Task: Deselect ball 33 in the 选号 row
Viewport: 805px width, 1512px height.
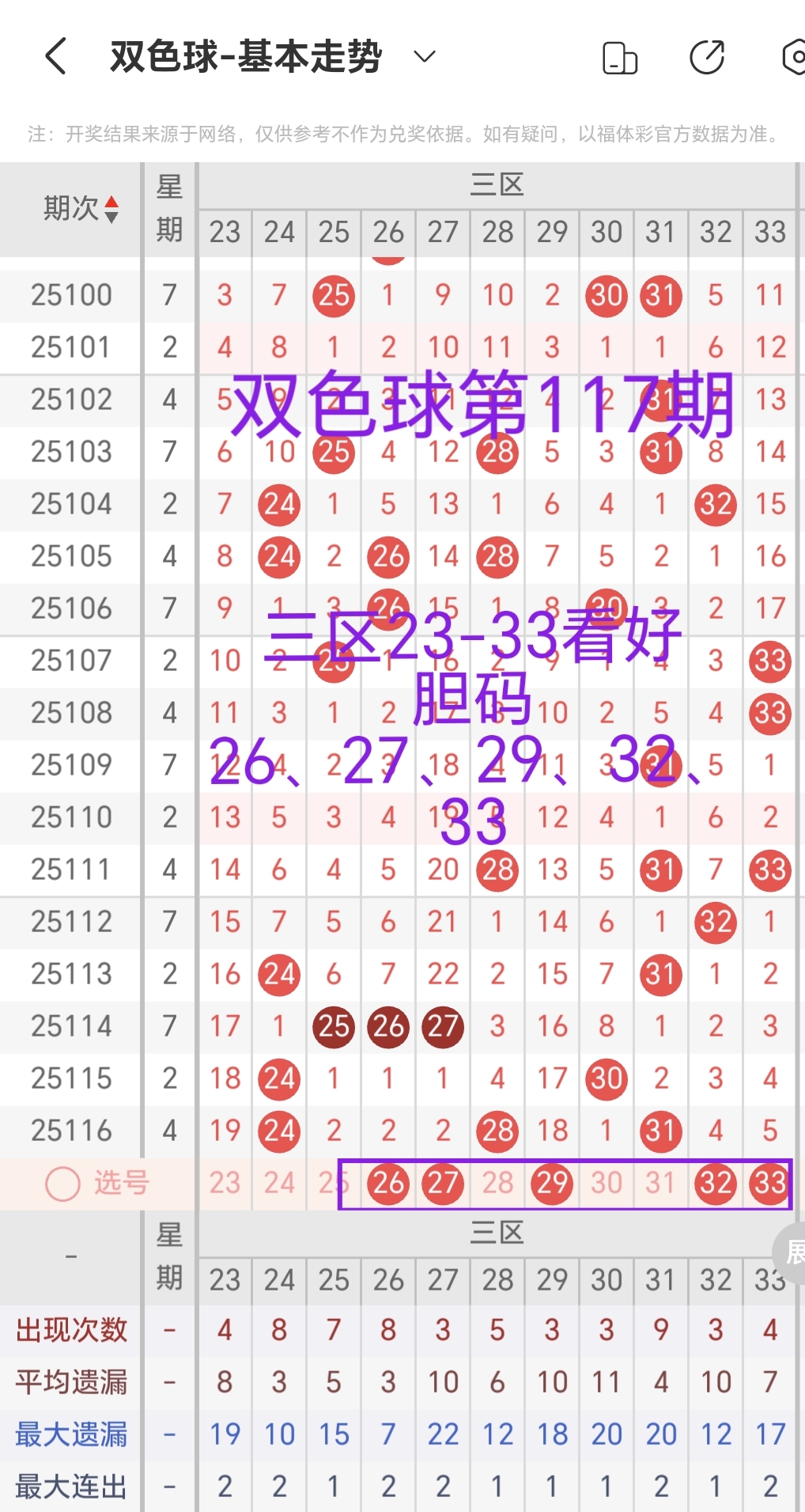Action: [769, 1182]
